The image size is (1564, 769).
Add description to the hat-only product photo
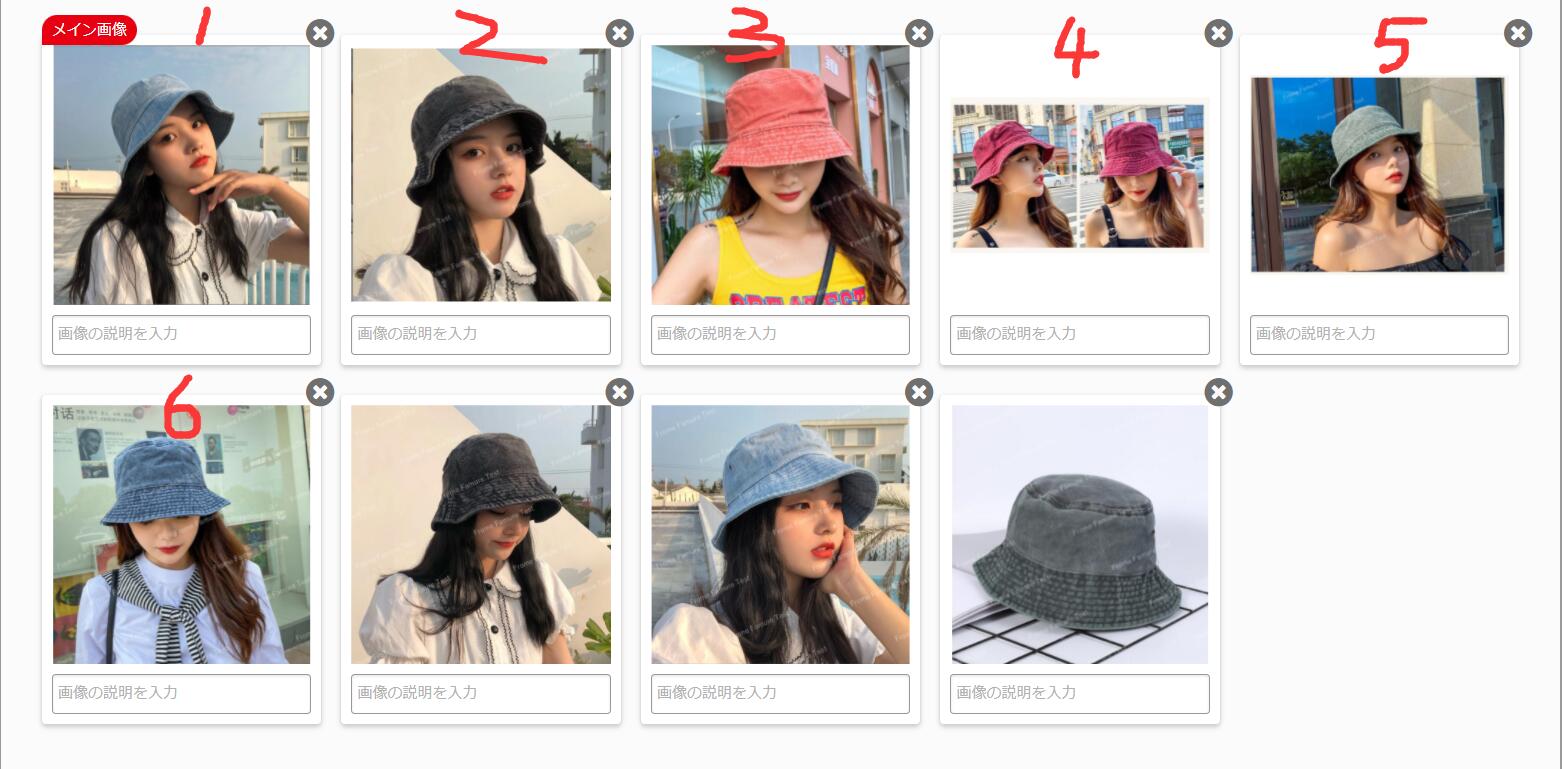[1079, 693]
